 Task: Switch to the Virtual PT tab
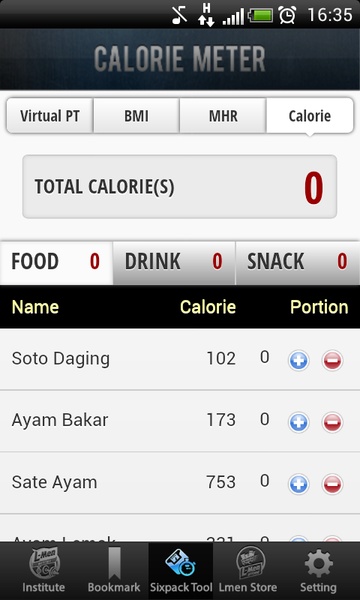pos(50,116)
